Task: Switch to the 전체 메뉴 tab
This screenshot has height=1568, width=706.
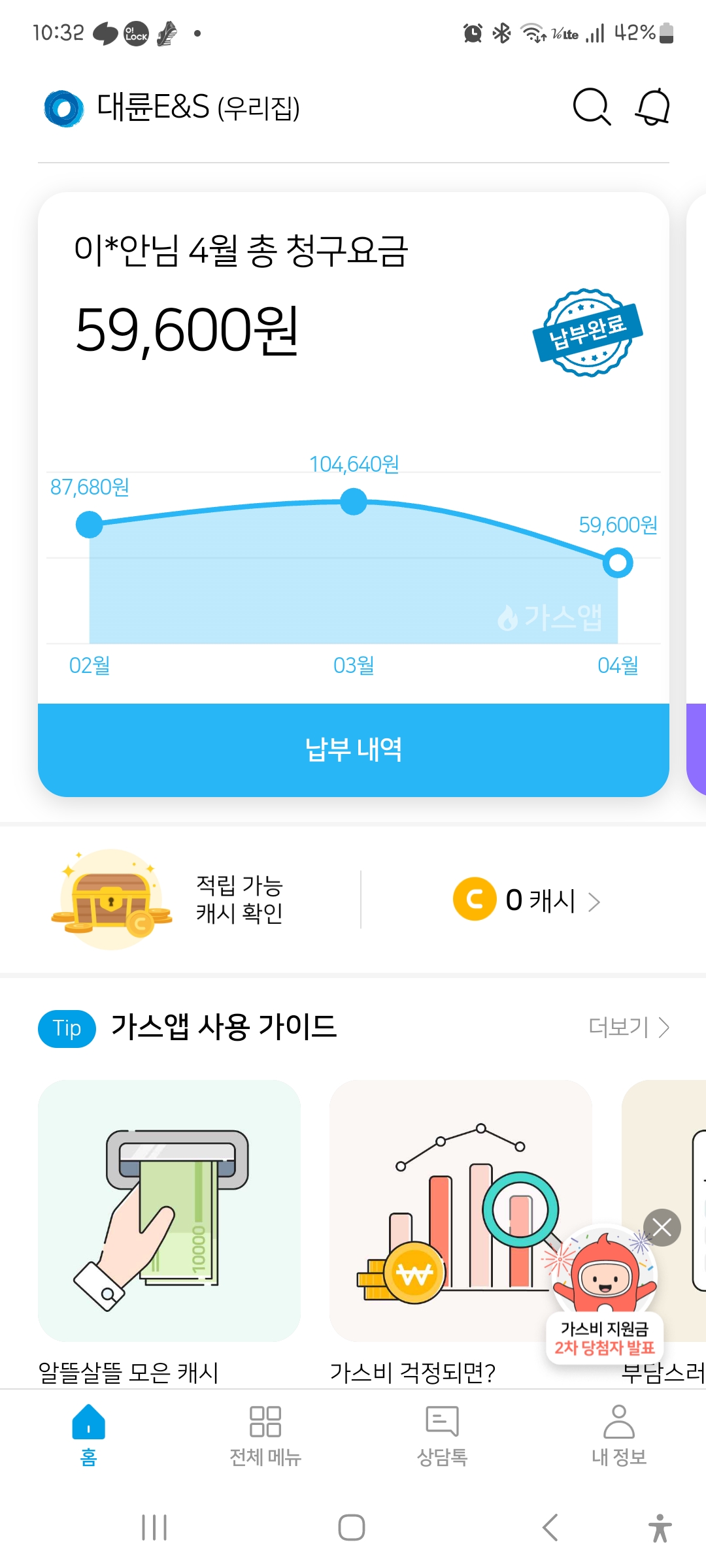Action: [265, 1434]
